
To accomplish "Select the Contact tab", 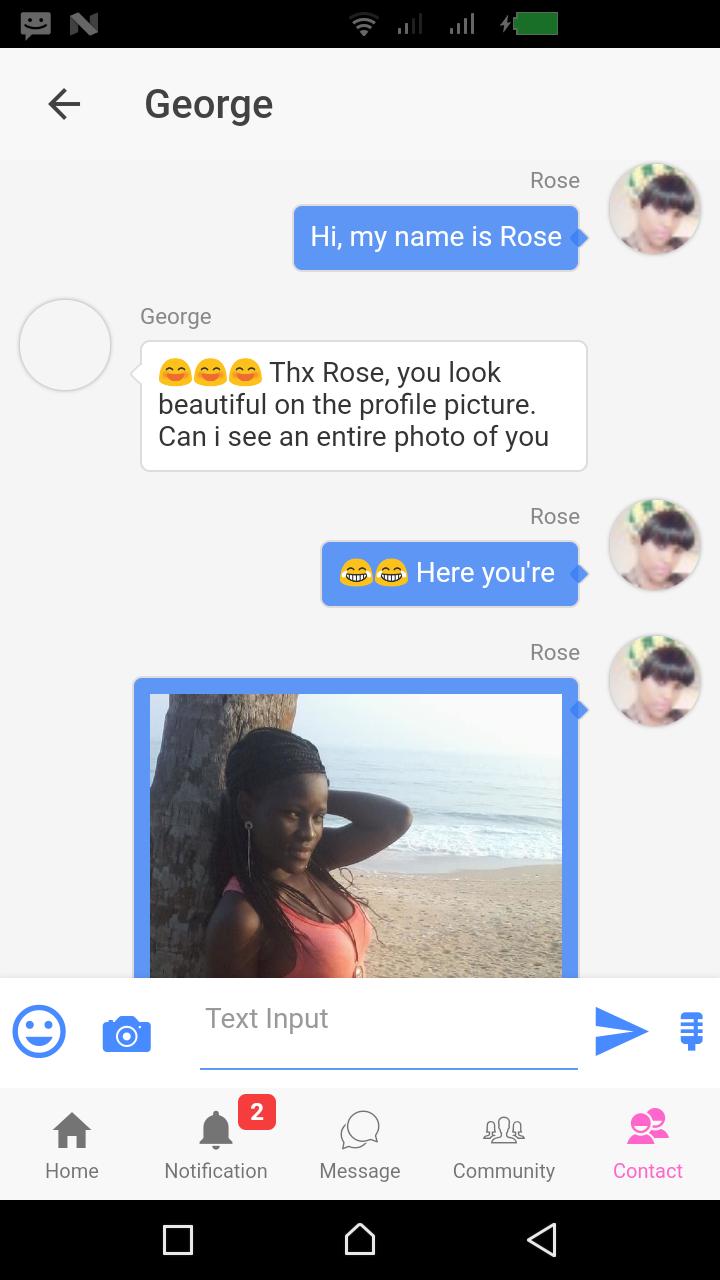I will [x=647, y=1146].
